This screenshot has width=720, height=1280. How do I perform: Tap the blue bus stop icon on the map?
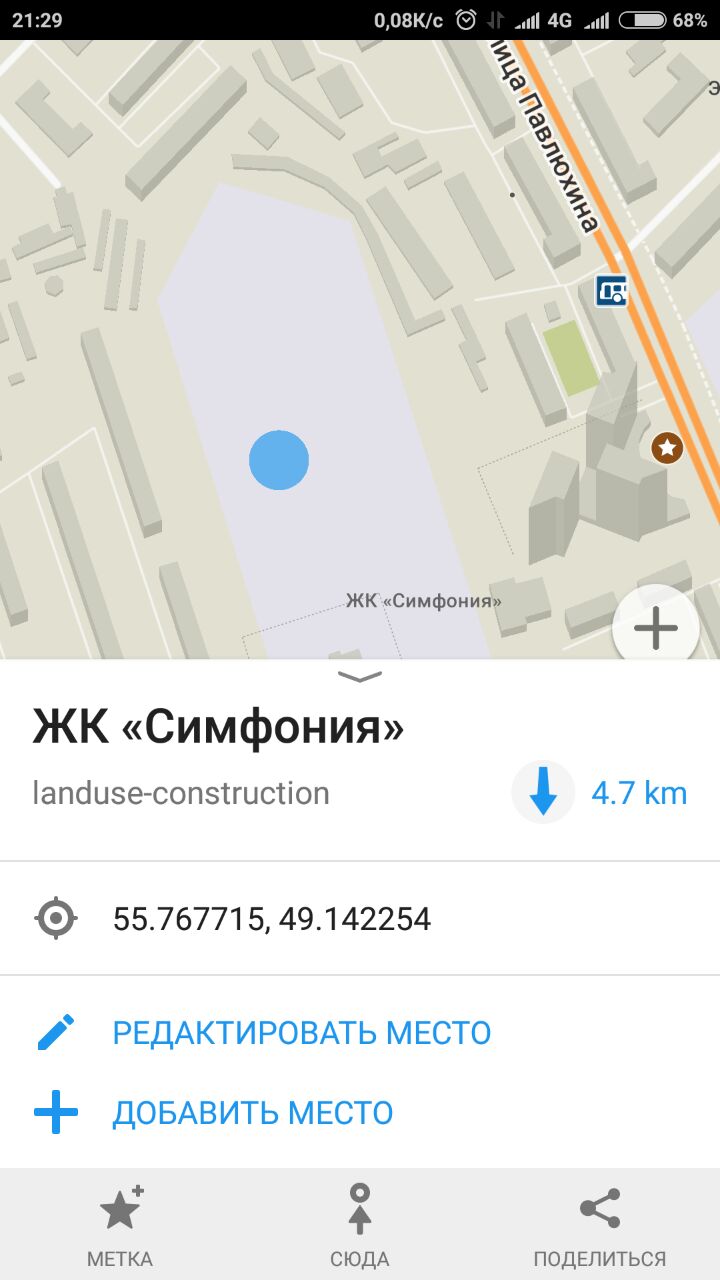[611, 291]
